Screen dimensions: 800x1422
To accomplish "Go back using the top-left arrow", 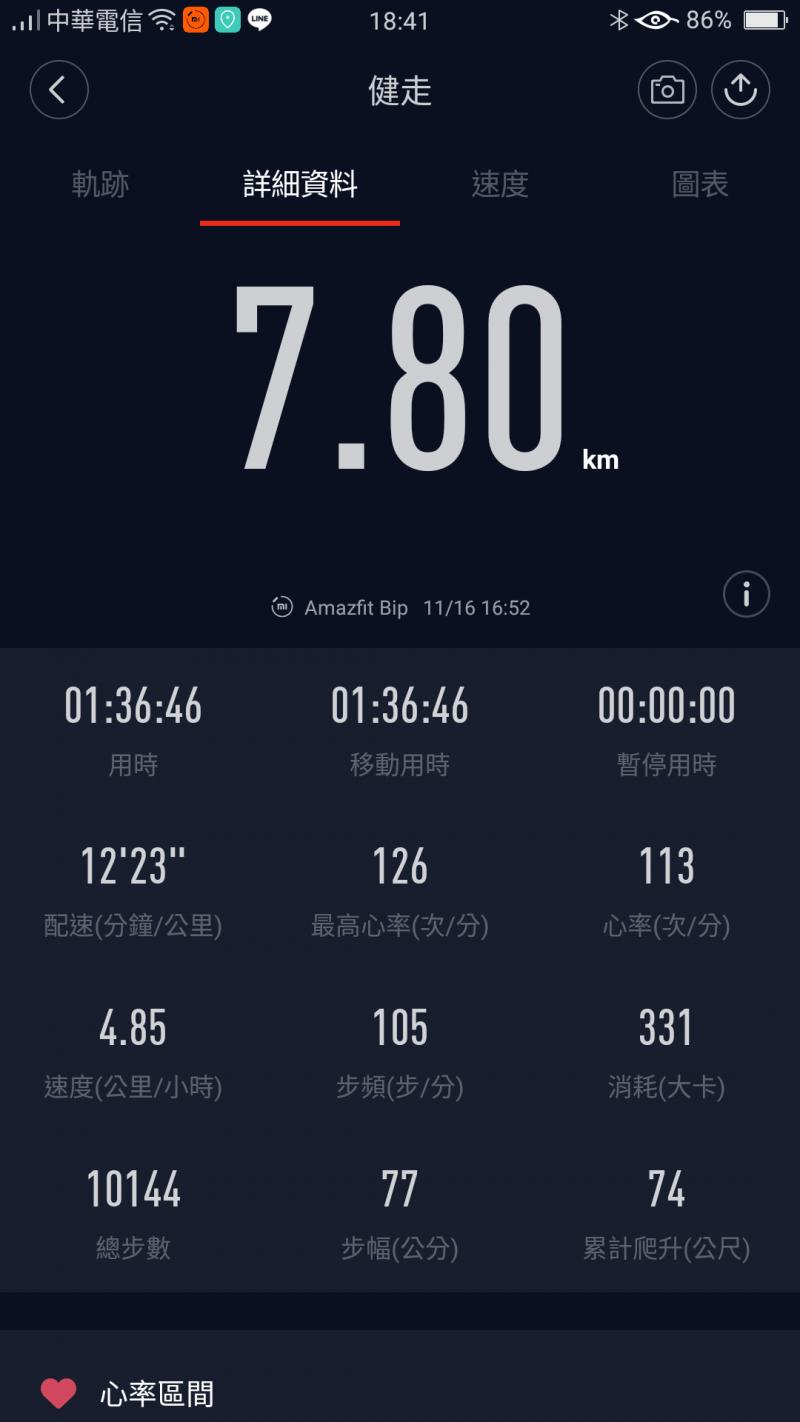I will tap(59, 91).
